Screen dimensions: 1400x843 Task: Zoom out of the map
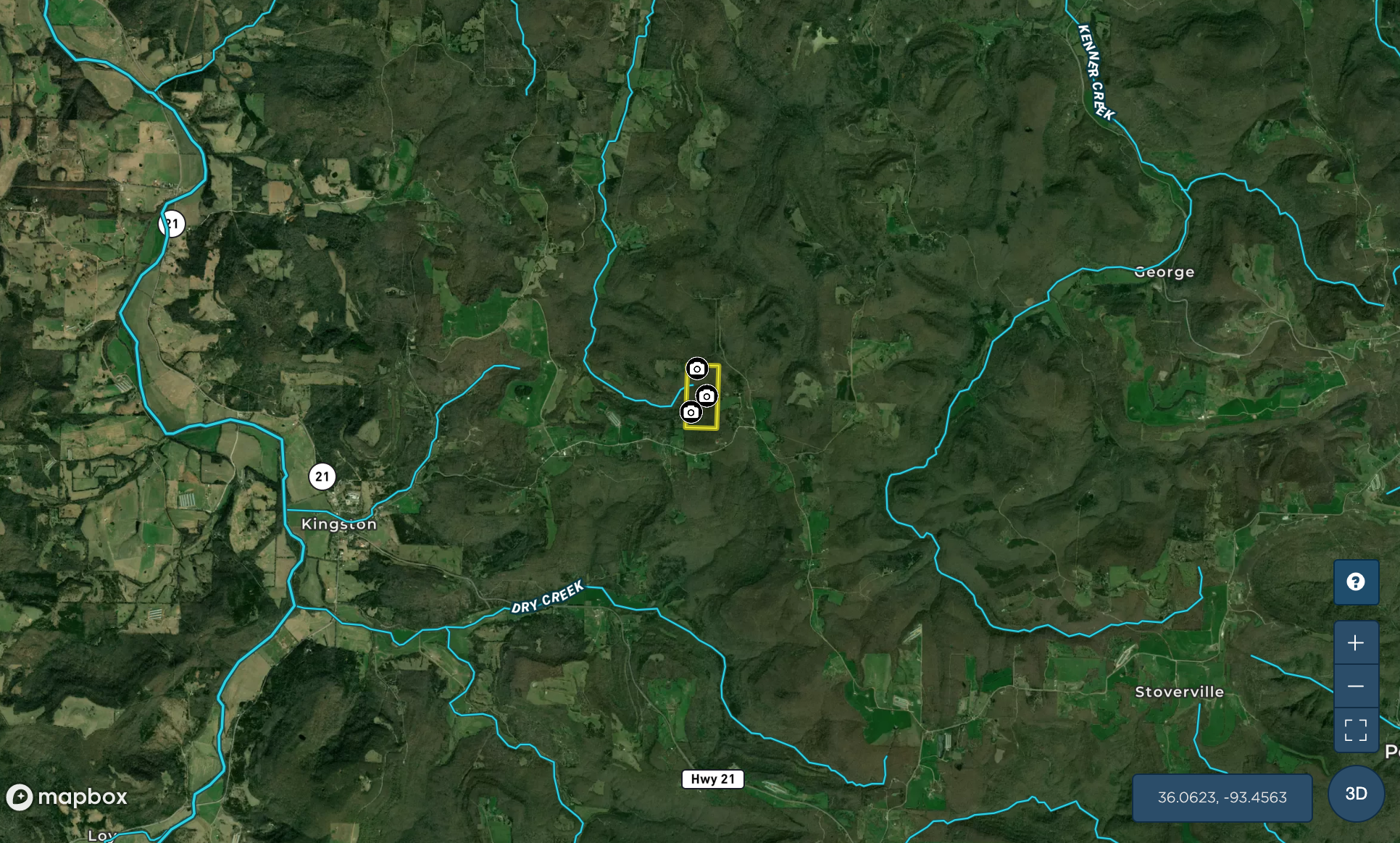[x=1356, y=686]
